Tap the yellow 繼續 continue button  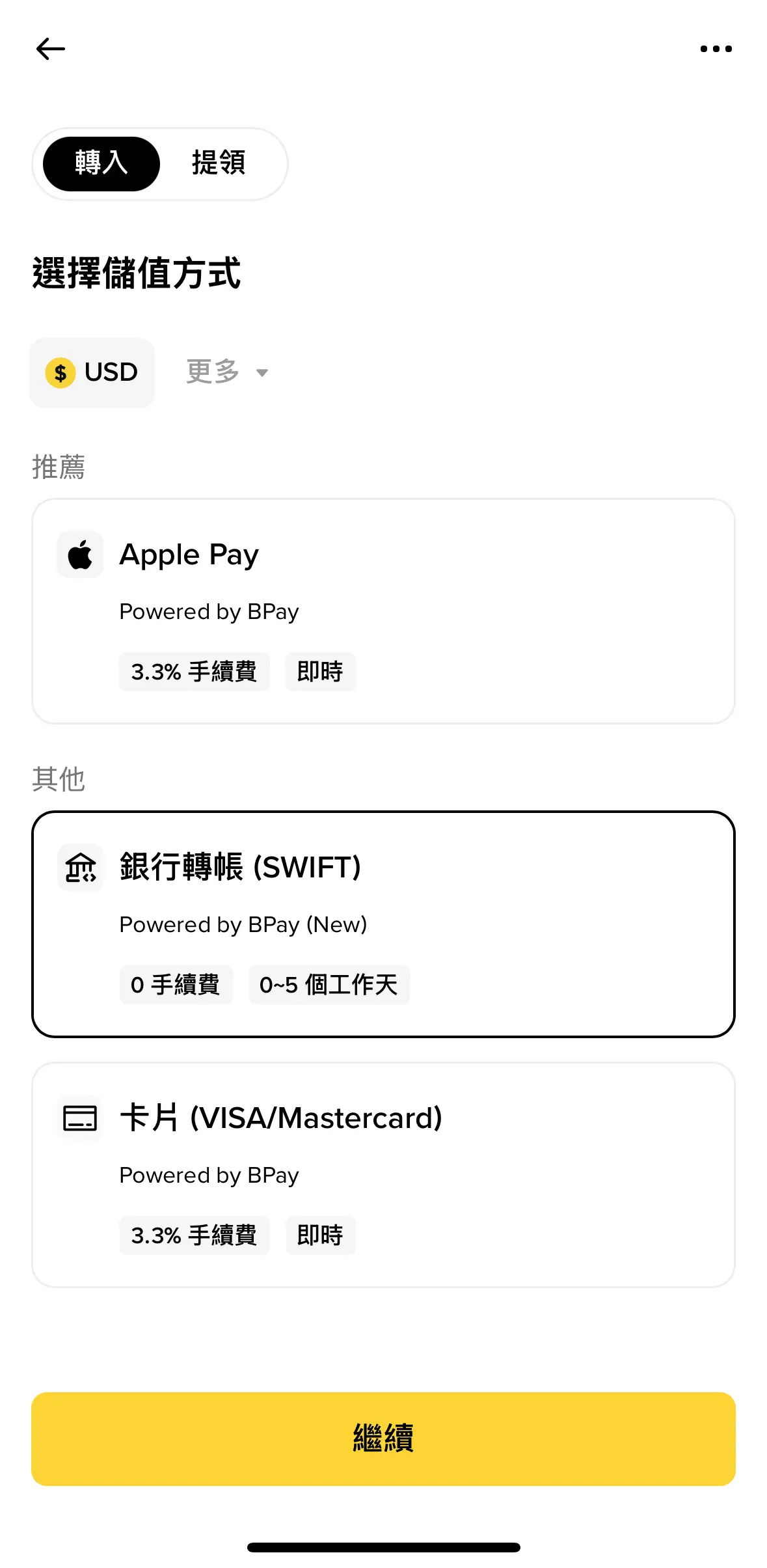coord(383,1438)
